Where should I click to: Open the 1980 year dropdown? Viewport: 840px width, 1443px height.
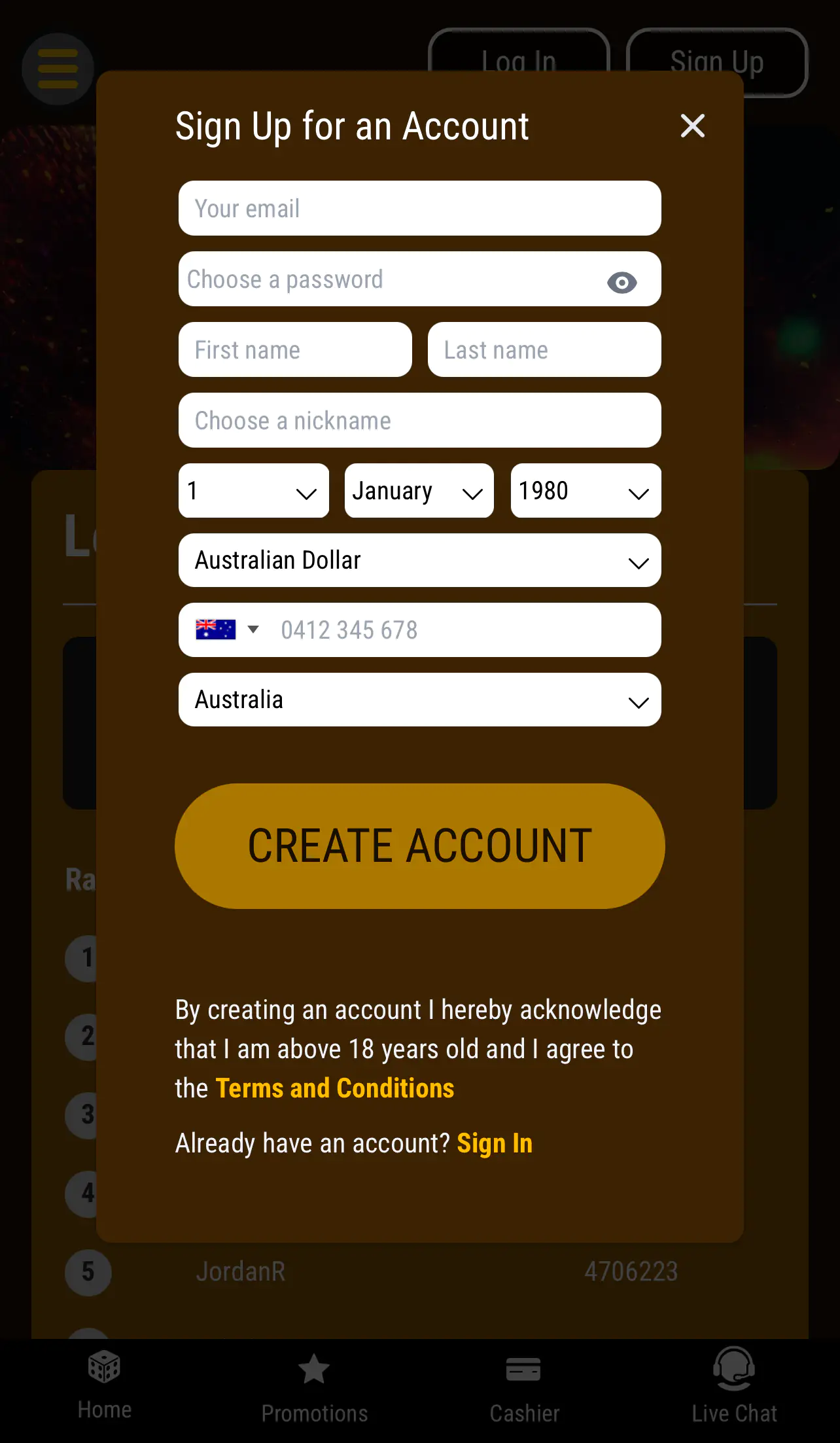(x=585, y=491)
